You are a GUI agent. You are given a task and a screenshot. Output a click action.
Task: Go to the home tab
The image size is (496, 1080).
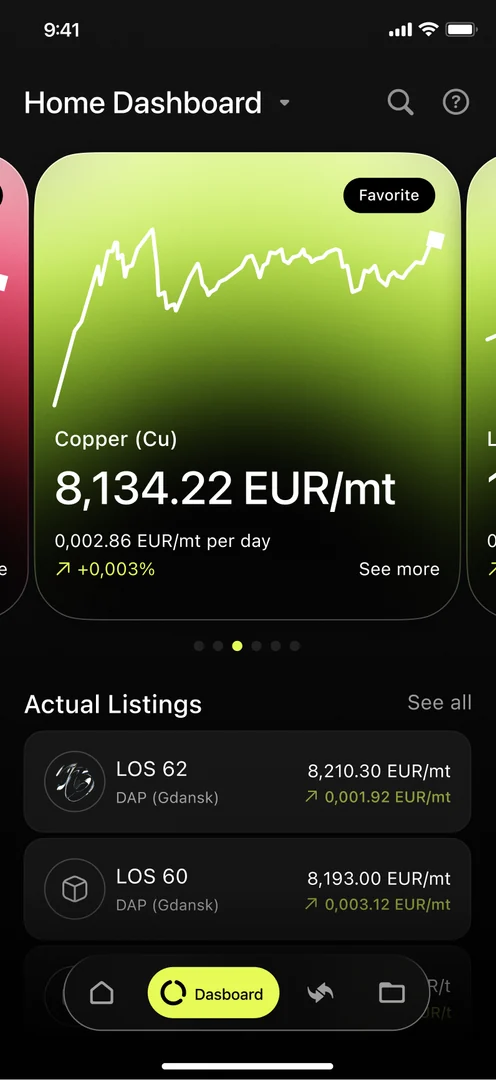point(102,993)
